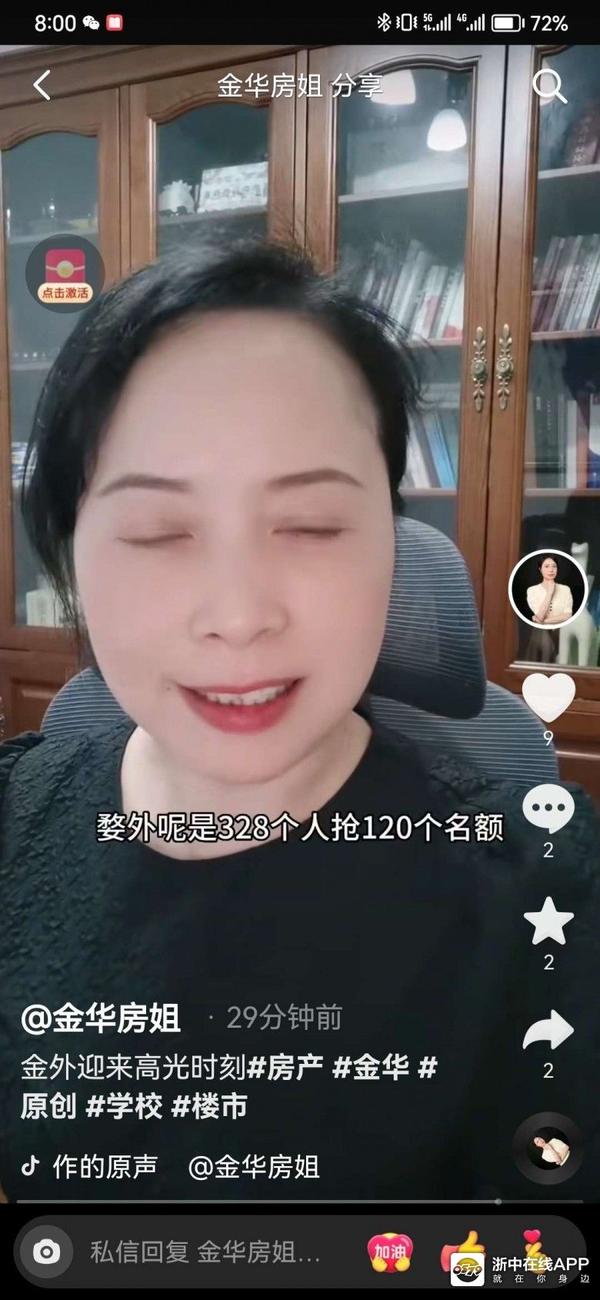The image size is (600, 1300).
Task: Favorite the video with the star
Action: [549, 922]
